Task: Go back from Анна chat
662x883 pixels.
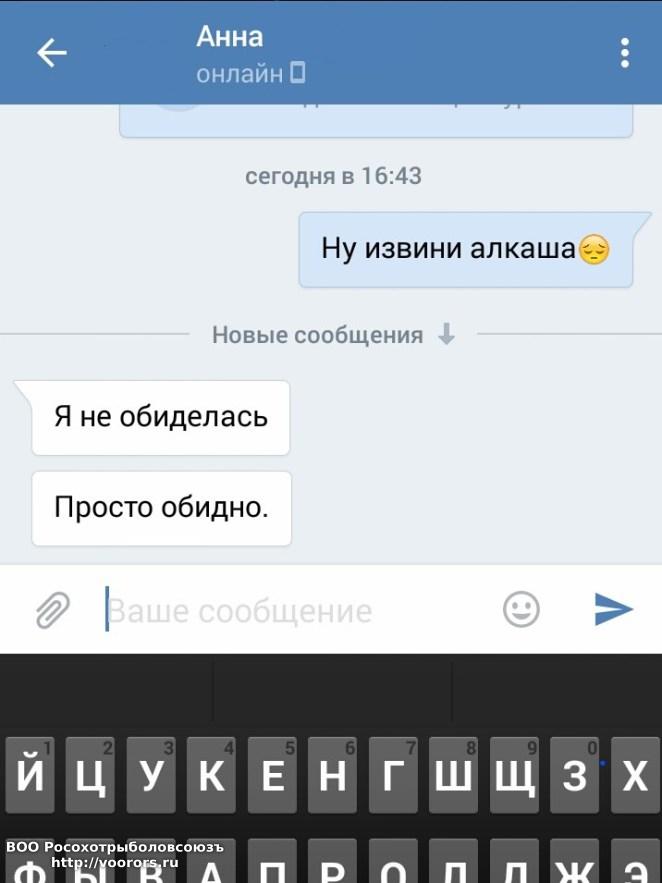Action: (x=52, y=54)
